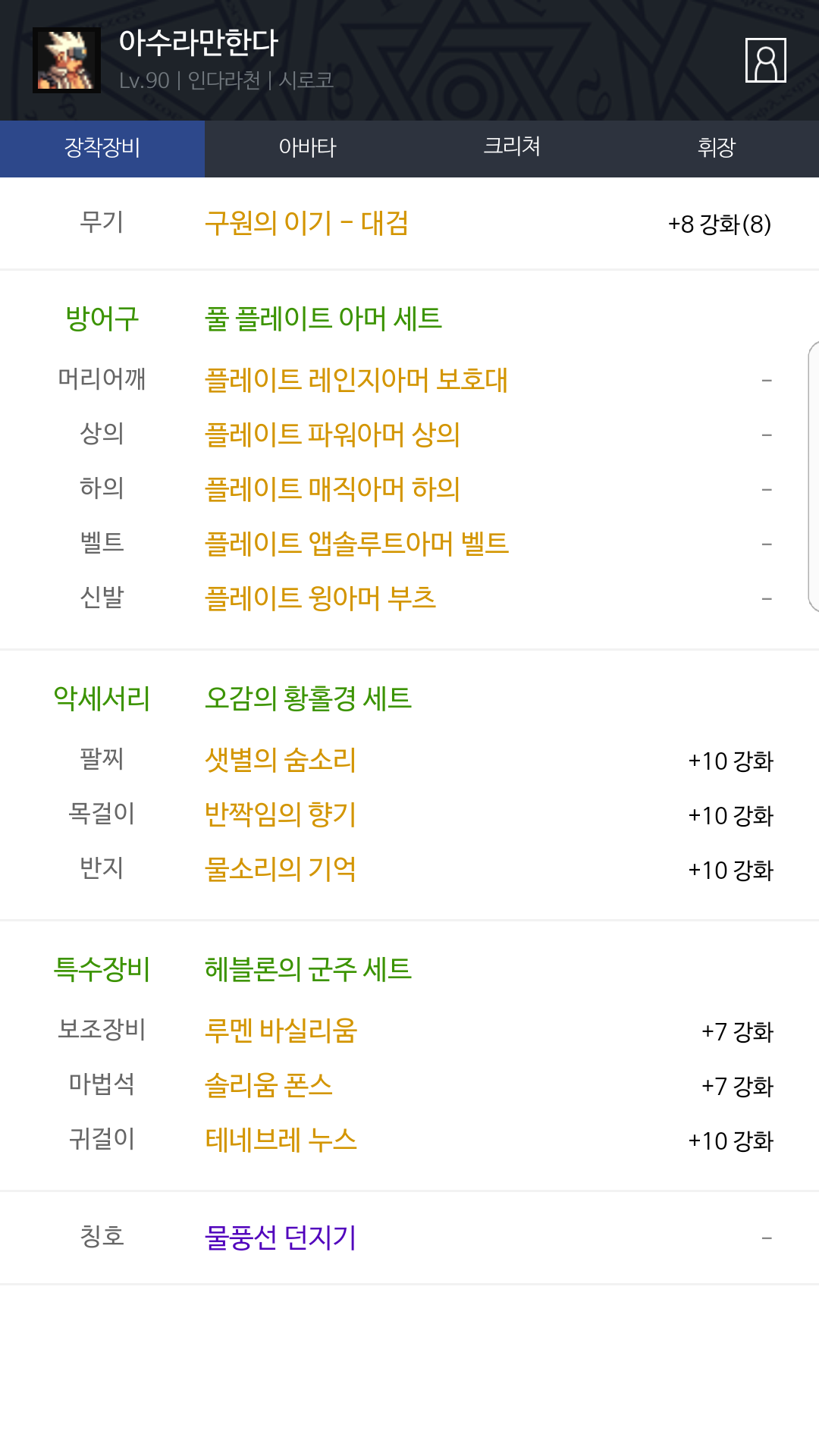Open necklace 반짝임의 향기
This screenshot has height=1456, width=819.
coord(281,814)
